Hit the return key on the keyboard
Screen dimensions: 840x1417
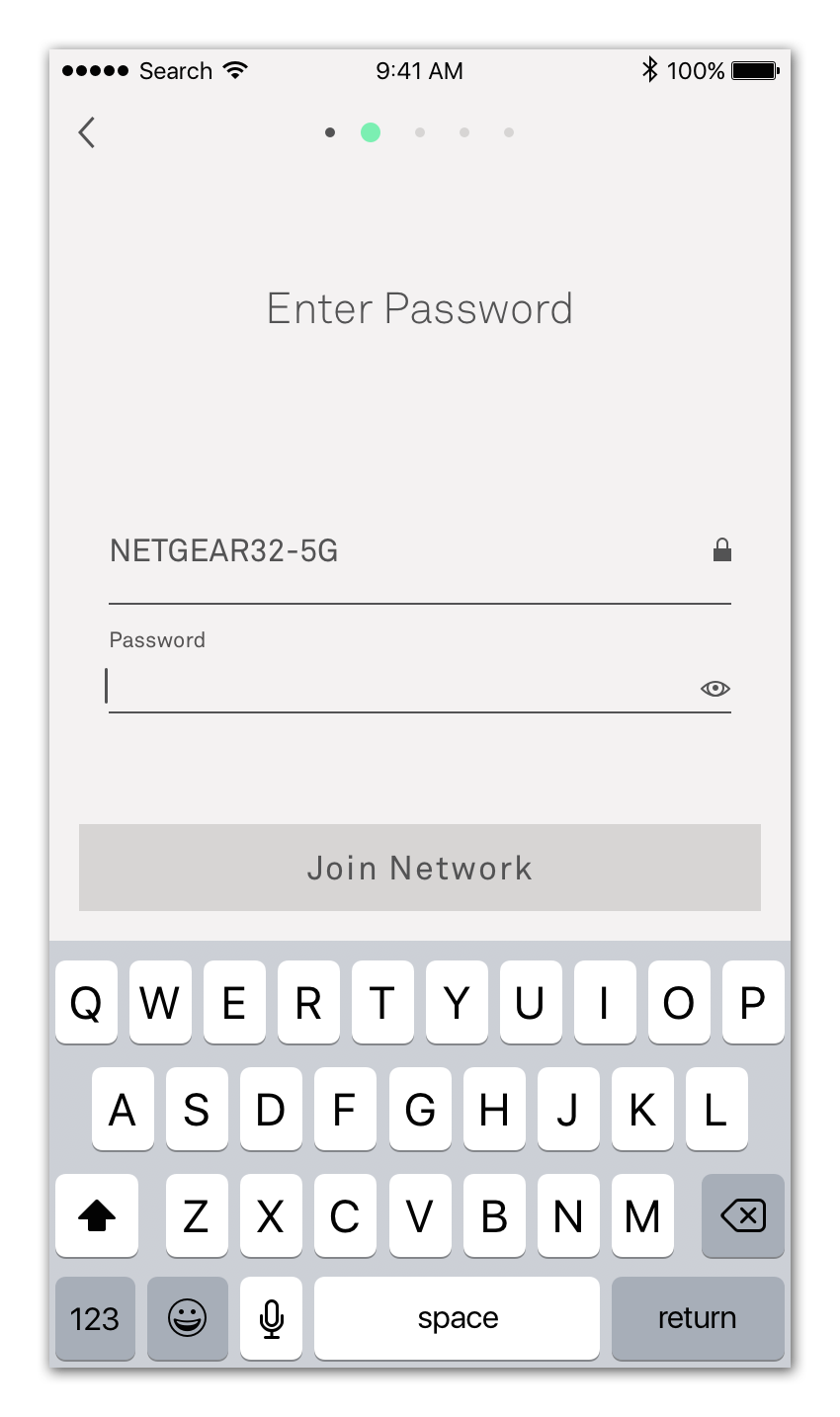698,1318
